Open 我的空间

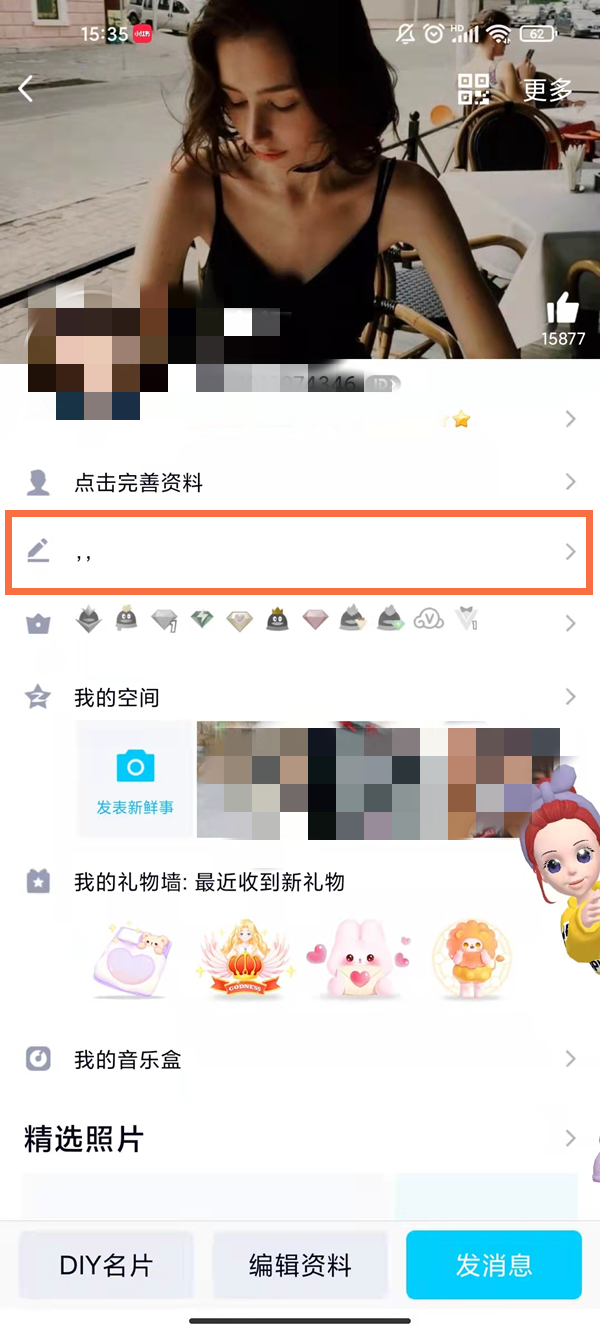coord(300,697)
